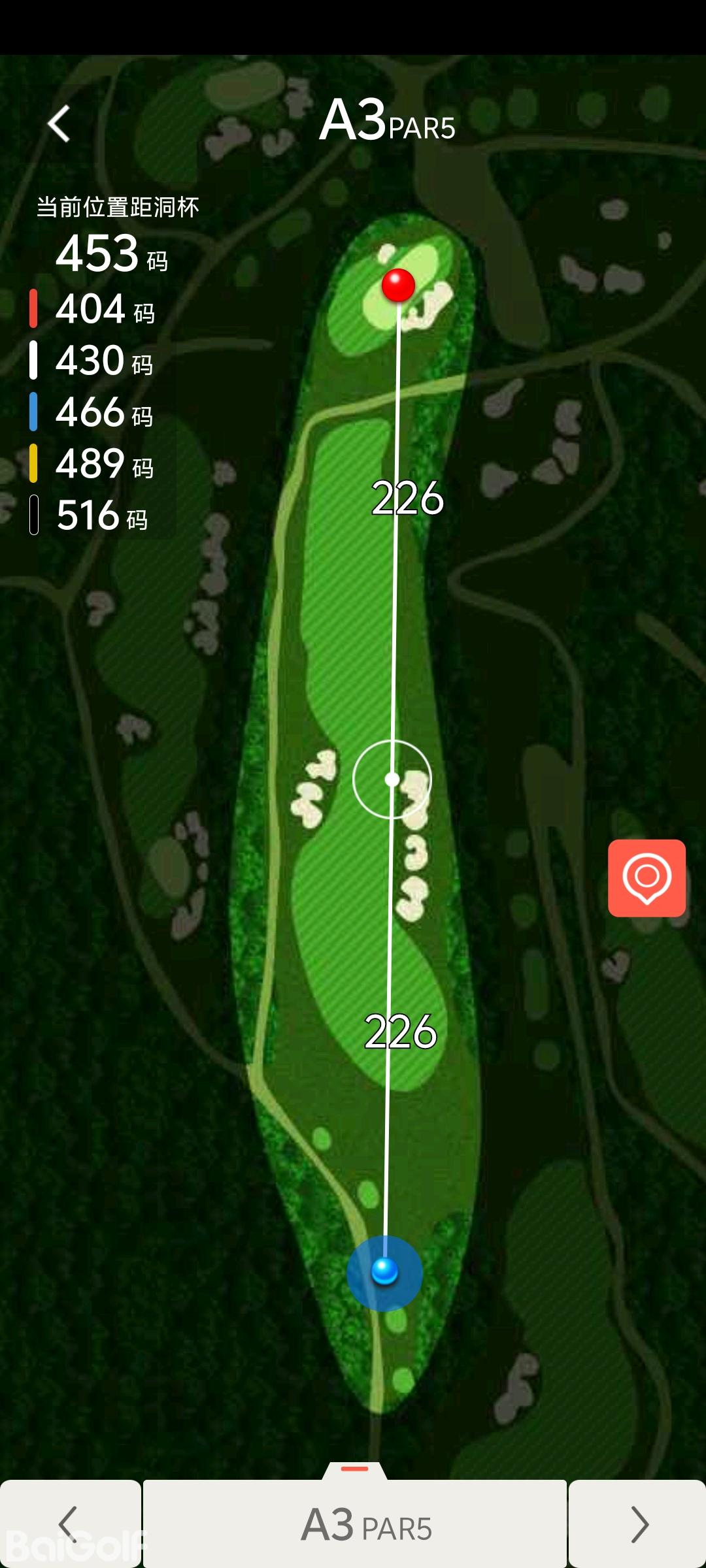
Task: Go back using the top-left arrow
Action: 59,123
